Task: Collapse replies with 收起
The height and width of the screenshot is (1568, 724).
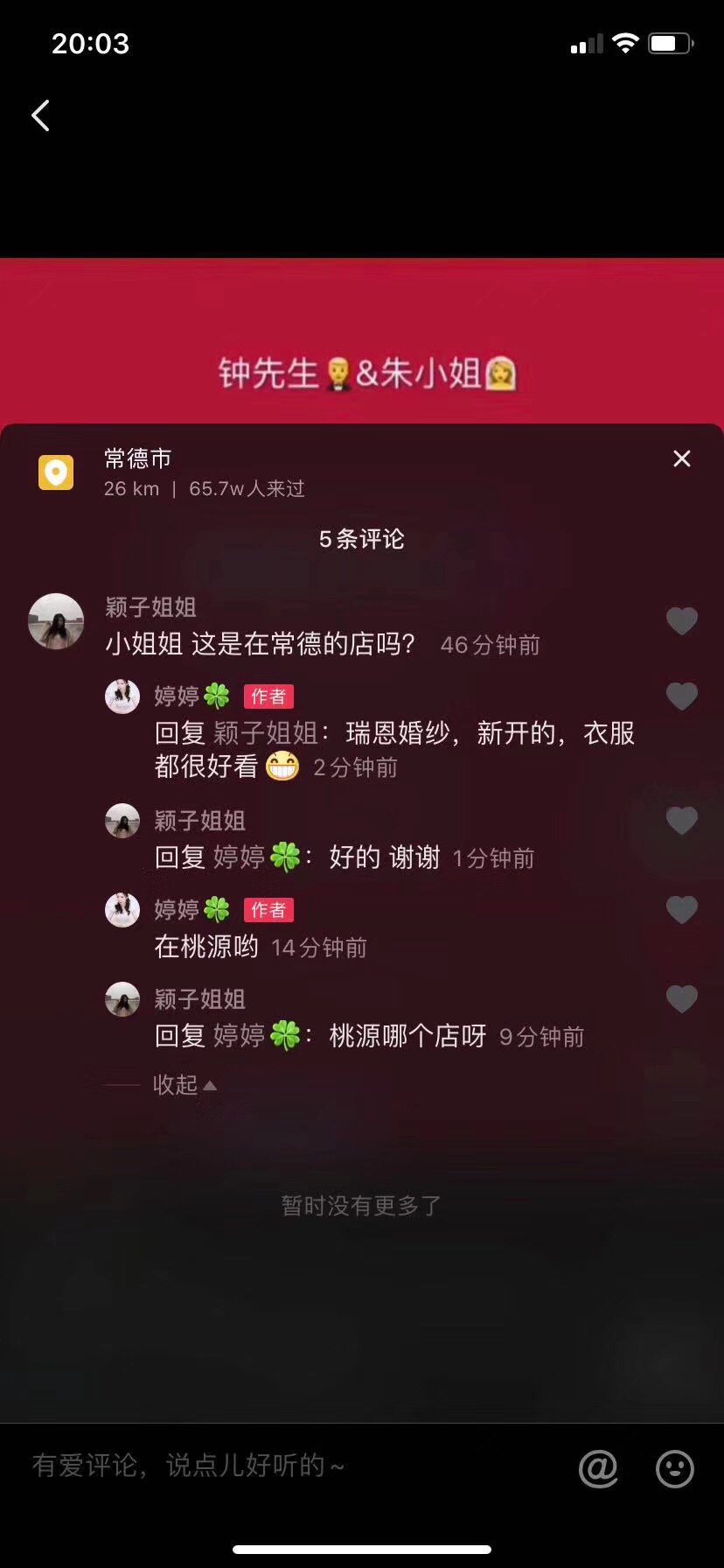Action: click(184, 1085)
